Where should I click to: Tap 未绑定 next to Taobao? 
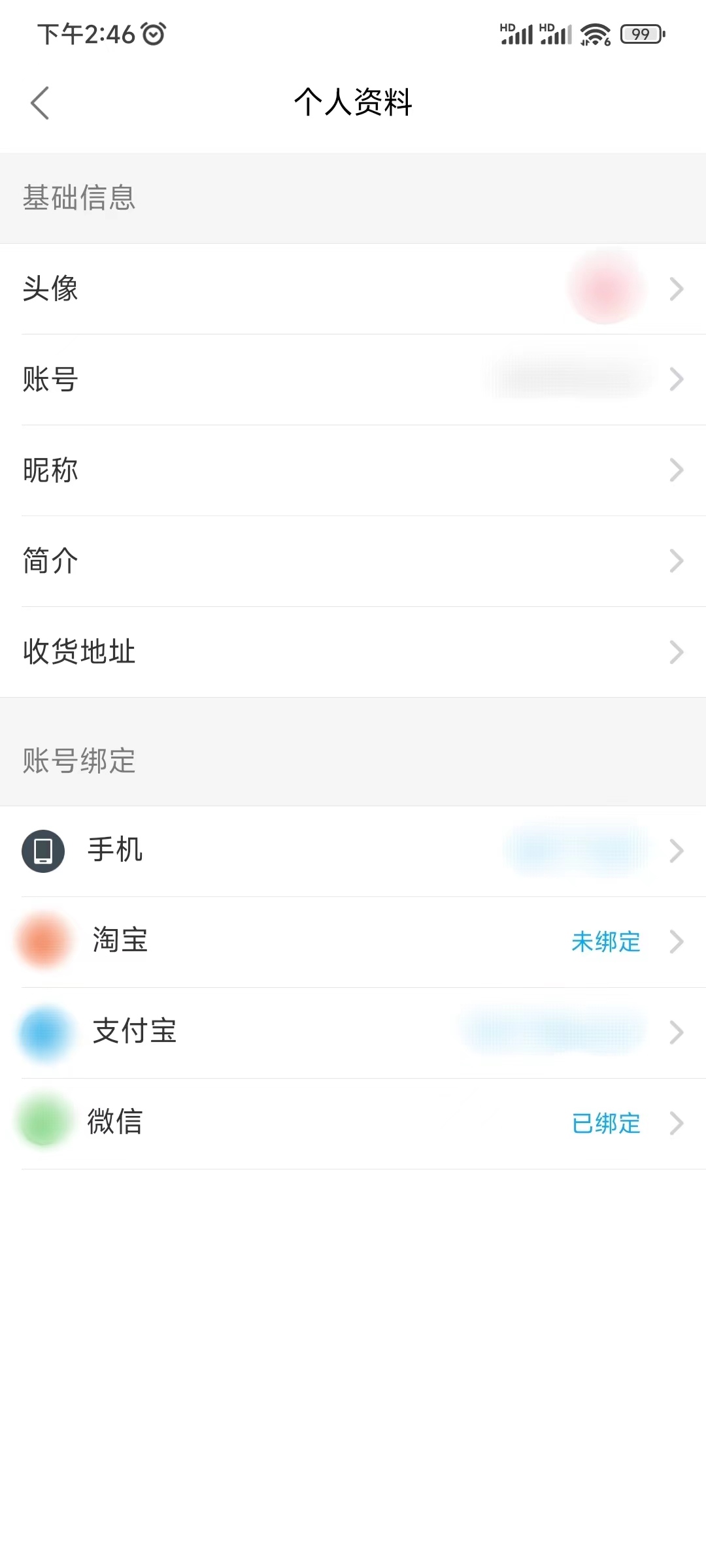click(x=605, y=941)
